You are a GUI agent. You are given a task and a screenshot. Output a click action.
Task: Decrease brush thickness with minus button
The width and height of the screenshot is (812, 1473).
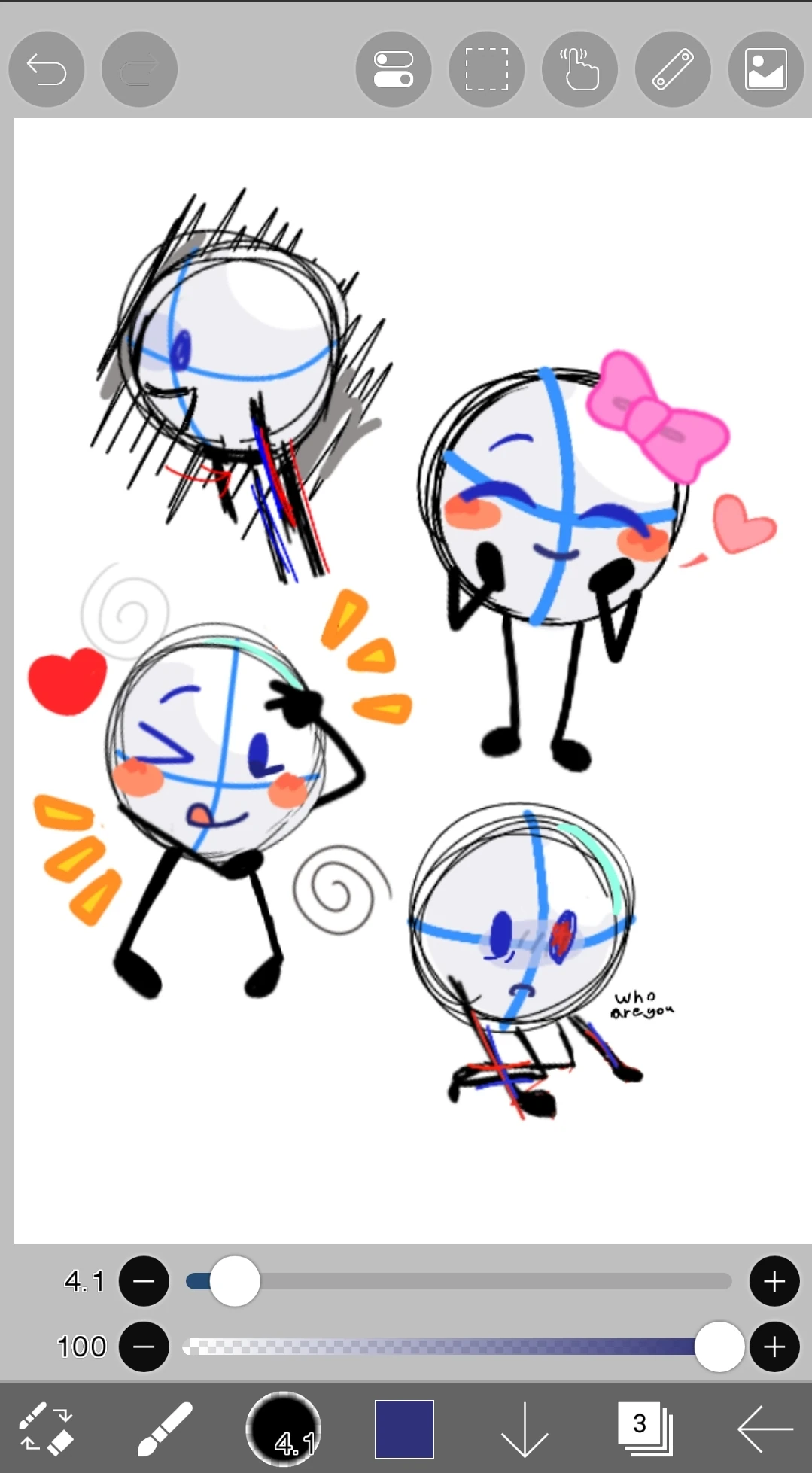click(144, 1281)
